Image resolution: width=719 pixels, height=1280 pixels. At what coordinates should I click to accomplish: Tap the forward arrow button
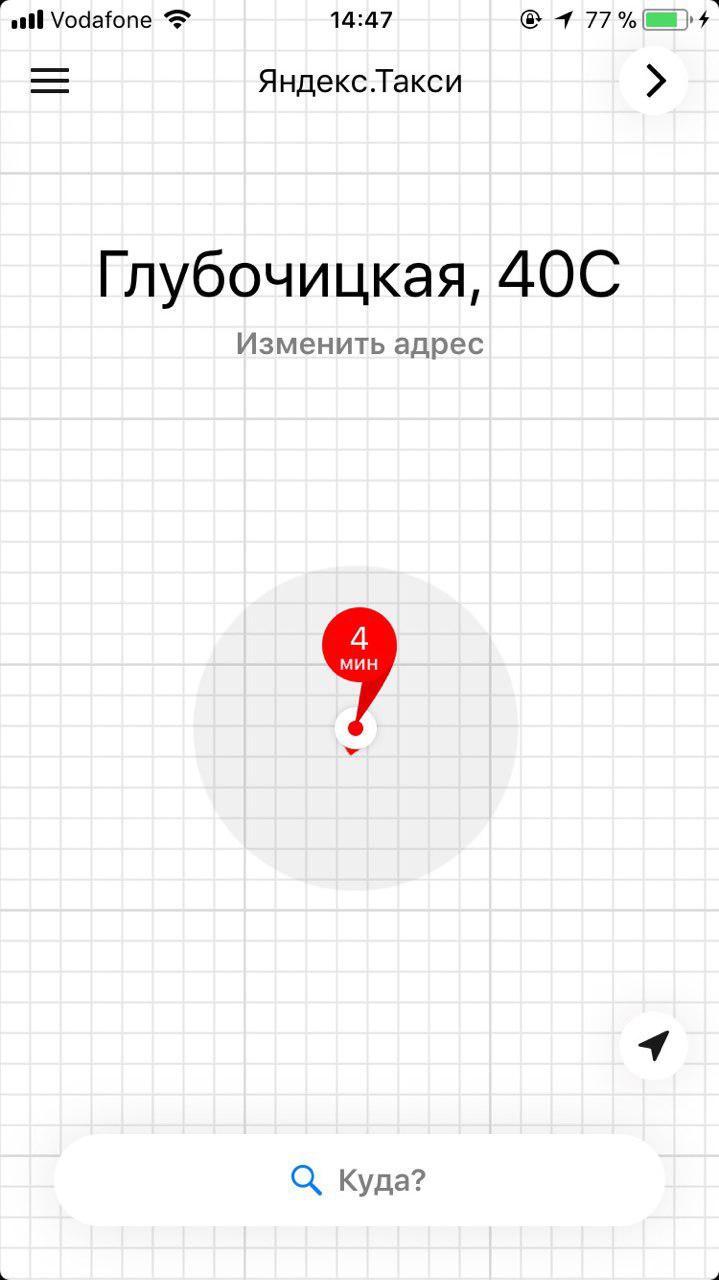point(654,81)
